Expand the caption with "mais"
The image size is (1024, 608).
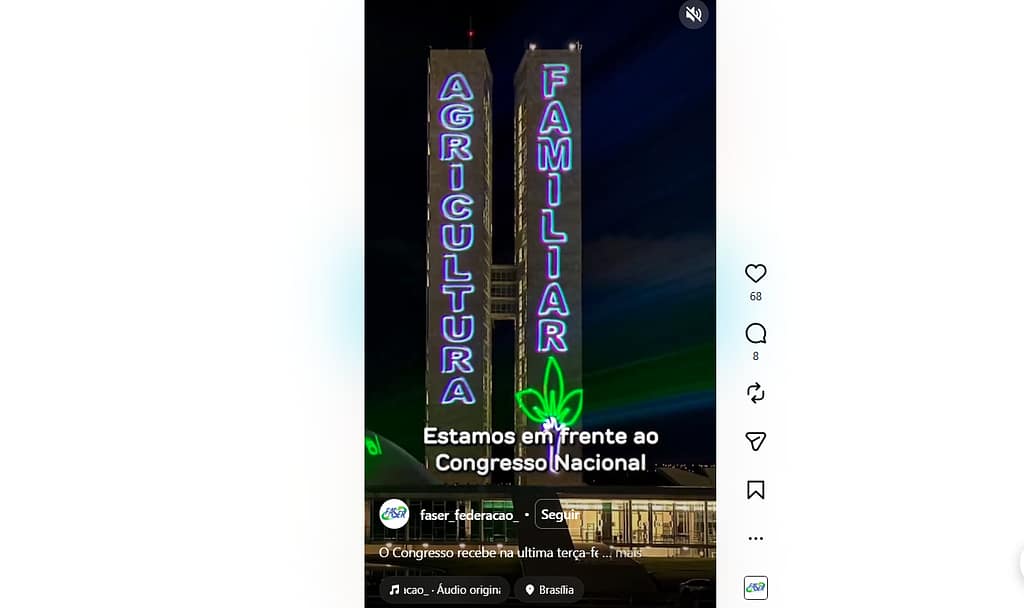pos(628,552)
